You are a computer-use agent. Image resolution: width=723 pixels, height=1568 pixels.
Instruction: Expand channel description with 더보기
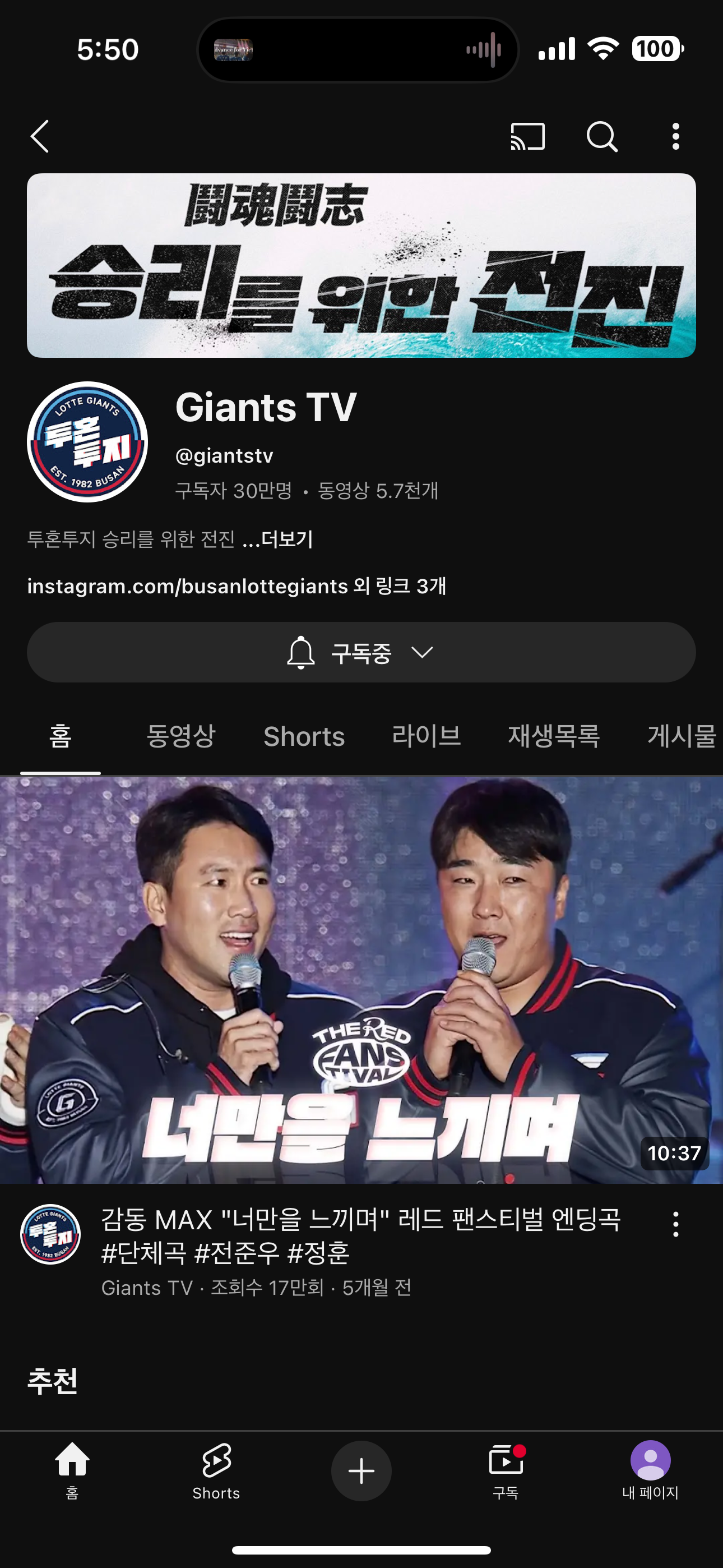pos(286,539)
